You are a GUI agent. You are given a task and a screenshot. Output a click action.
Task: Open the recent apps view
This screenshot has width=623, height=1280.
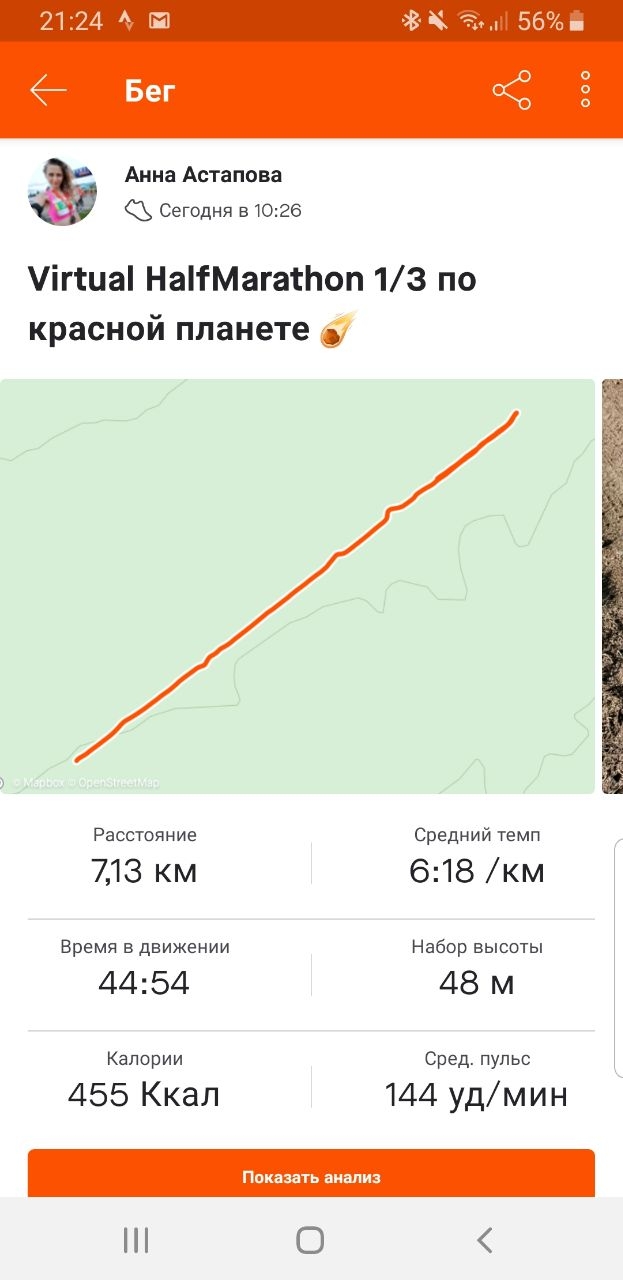click(x=136, y=1240)
